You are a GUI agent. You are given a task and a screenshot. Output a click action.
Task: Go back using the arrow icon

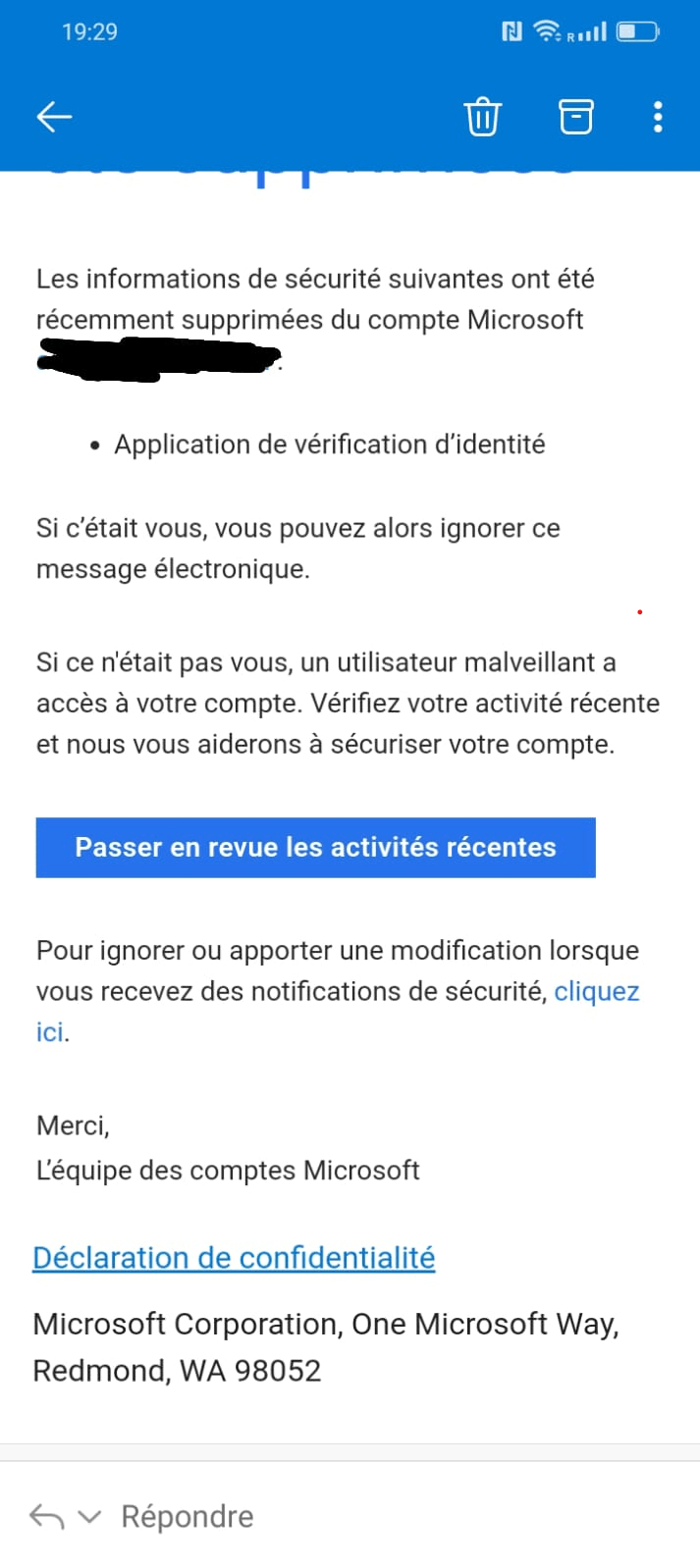(54, 117)
